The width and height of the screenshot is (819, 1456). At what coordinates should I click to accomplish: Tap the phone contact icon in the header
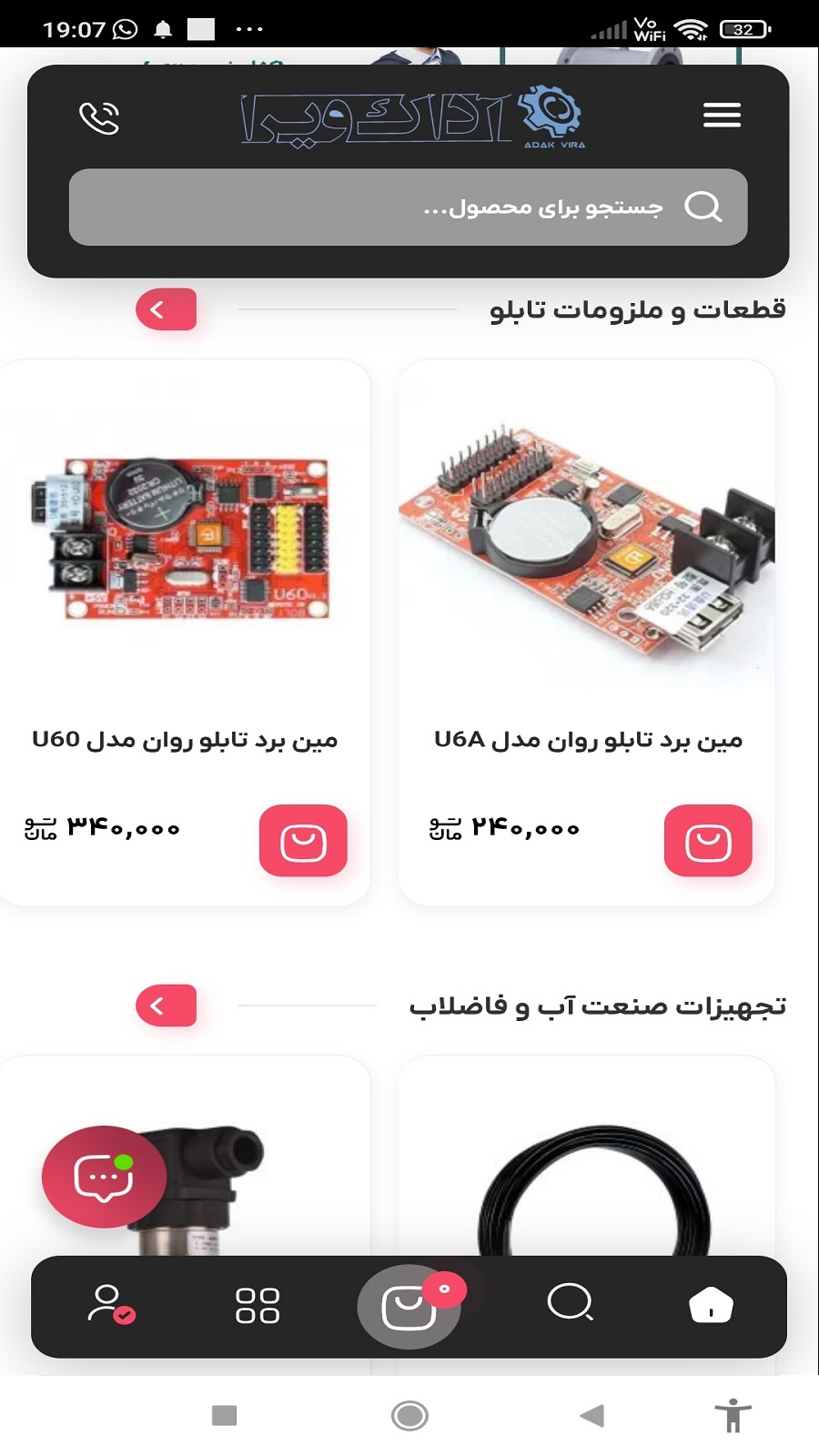click(99, 119)
